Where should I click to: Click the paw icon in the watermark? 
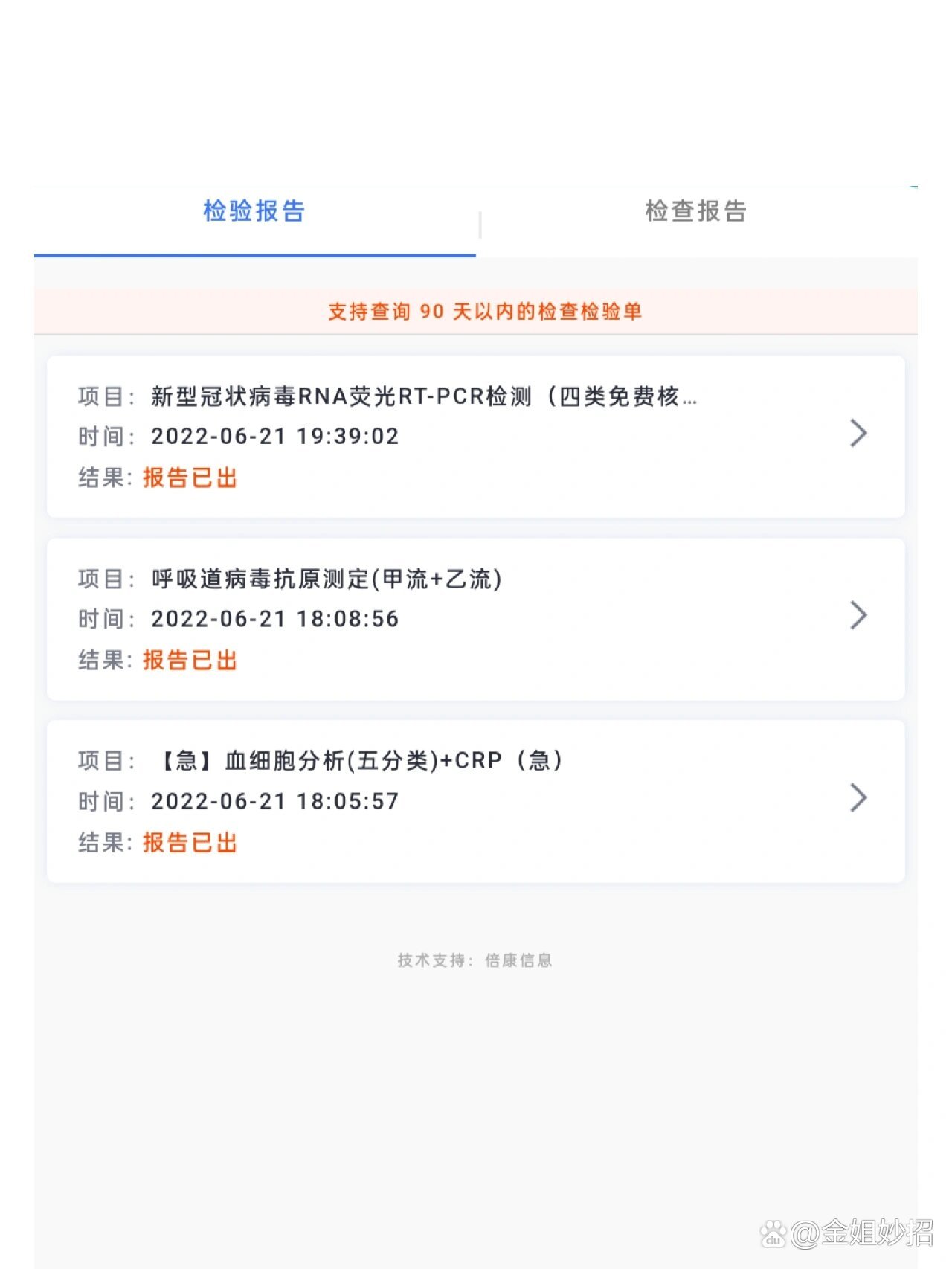[774, 1233]
